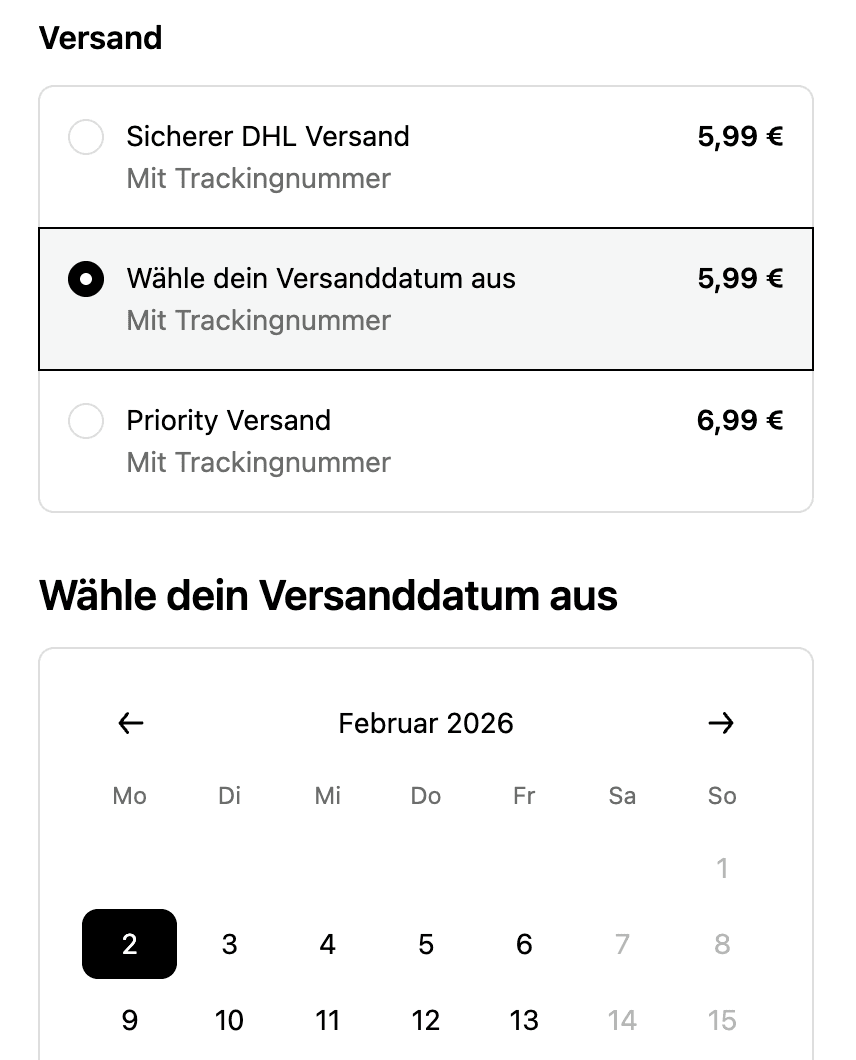Click the left arrow to view January 2026

(x=130, y=723)
